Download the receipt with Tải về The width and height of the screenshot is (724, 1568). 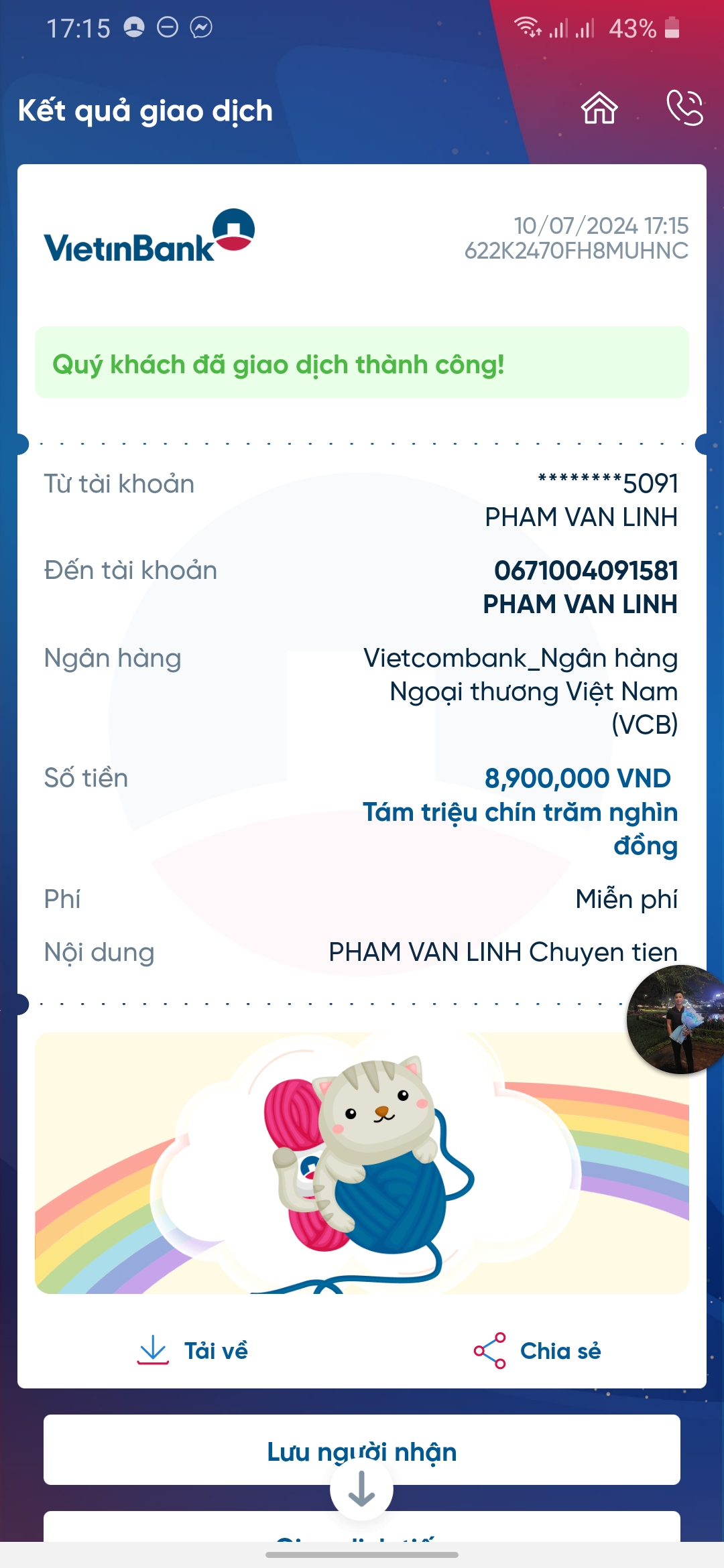pyautogui.click(x=192, y=1350)
